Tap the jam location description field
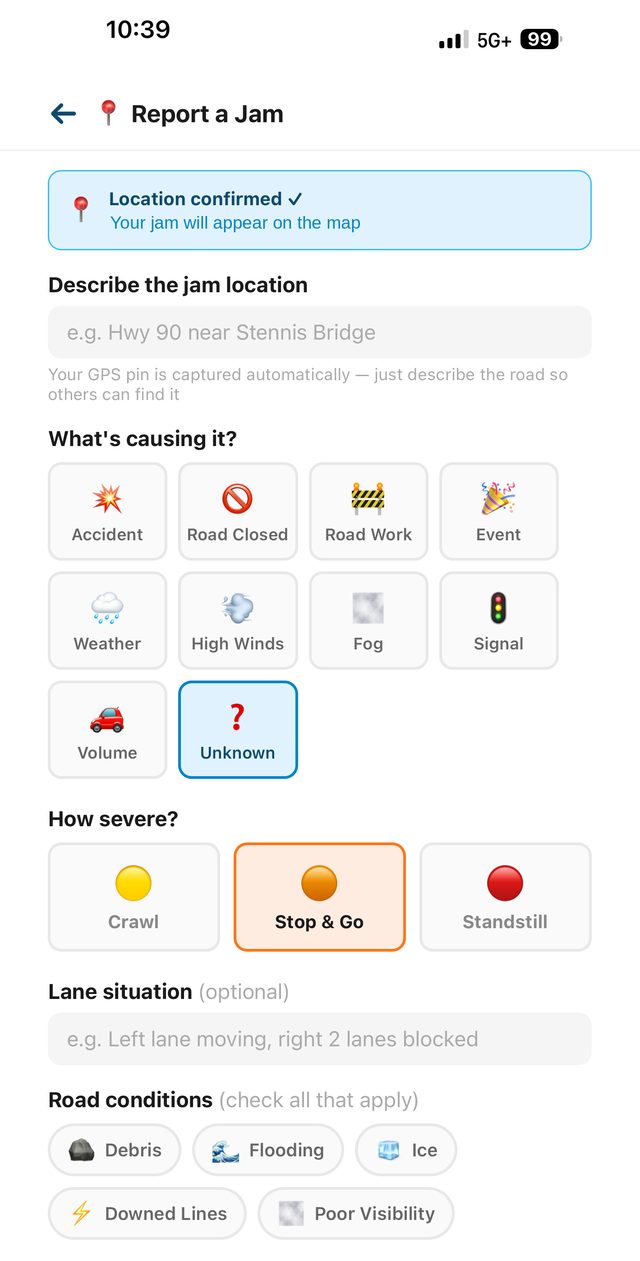The width and height of the screenshot is (640, 1261). [320, 332]
